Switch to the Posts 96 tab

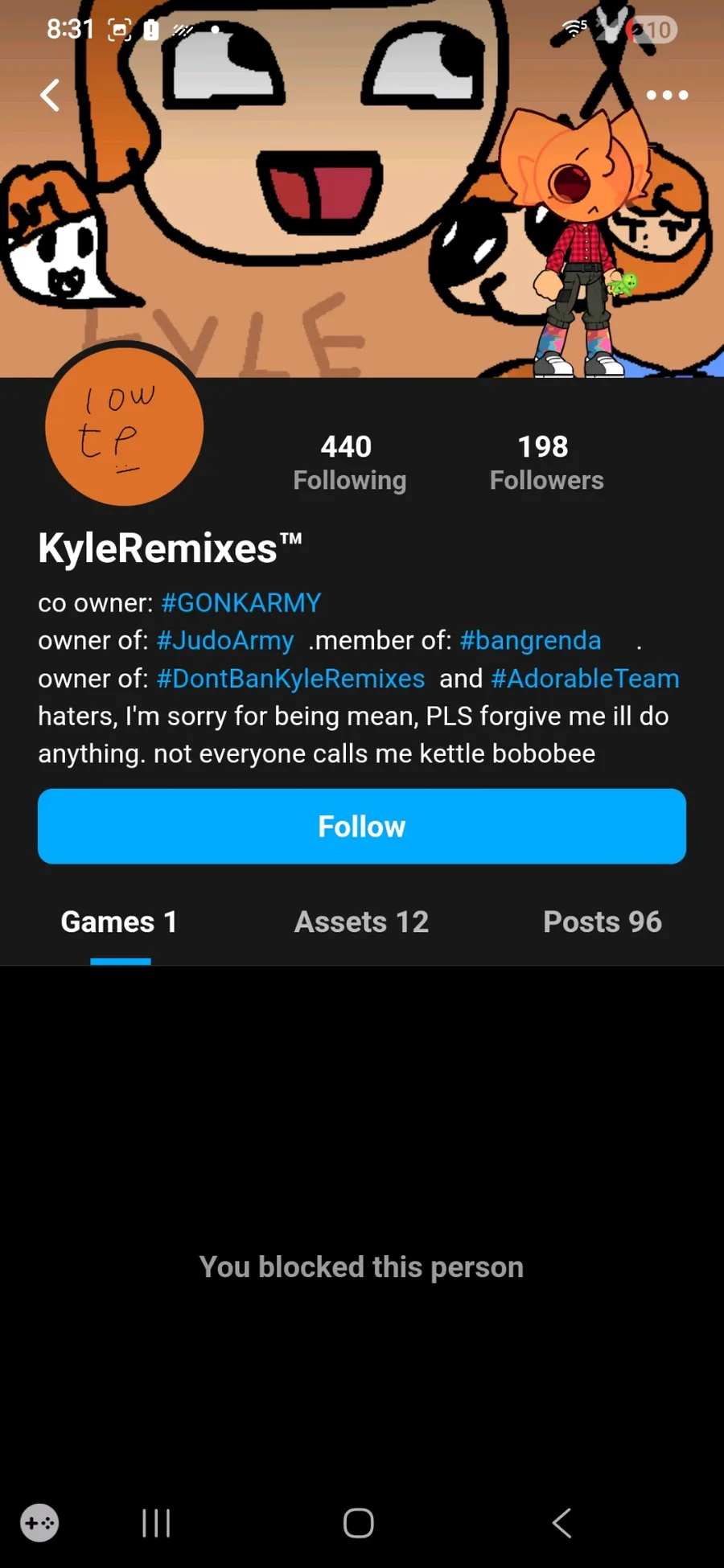603,922
